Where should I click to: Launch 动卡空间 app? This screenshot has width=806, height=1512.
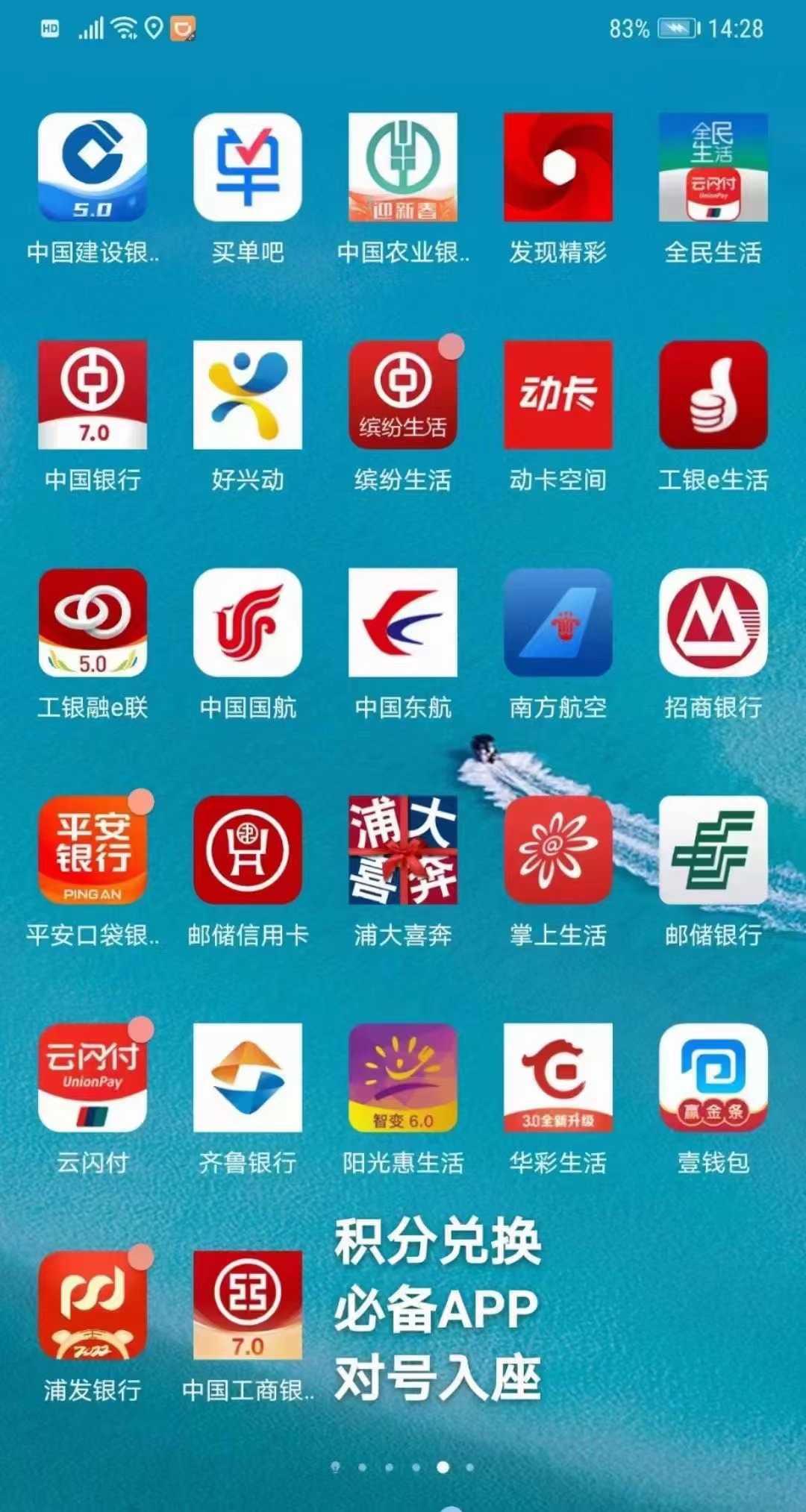pos(558,395)
